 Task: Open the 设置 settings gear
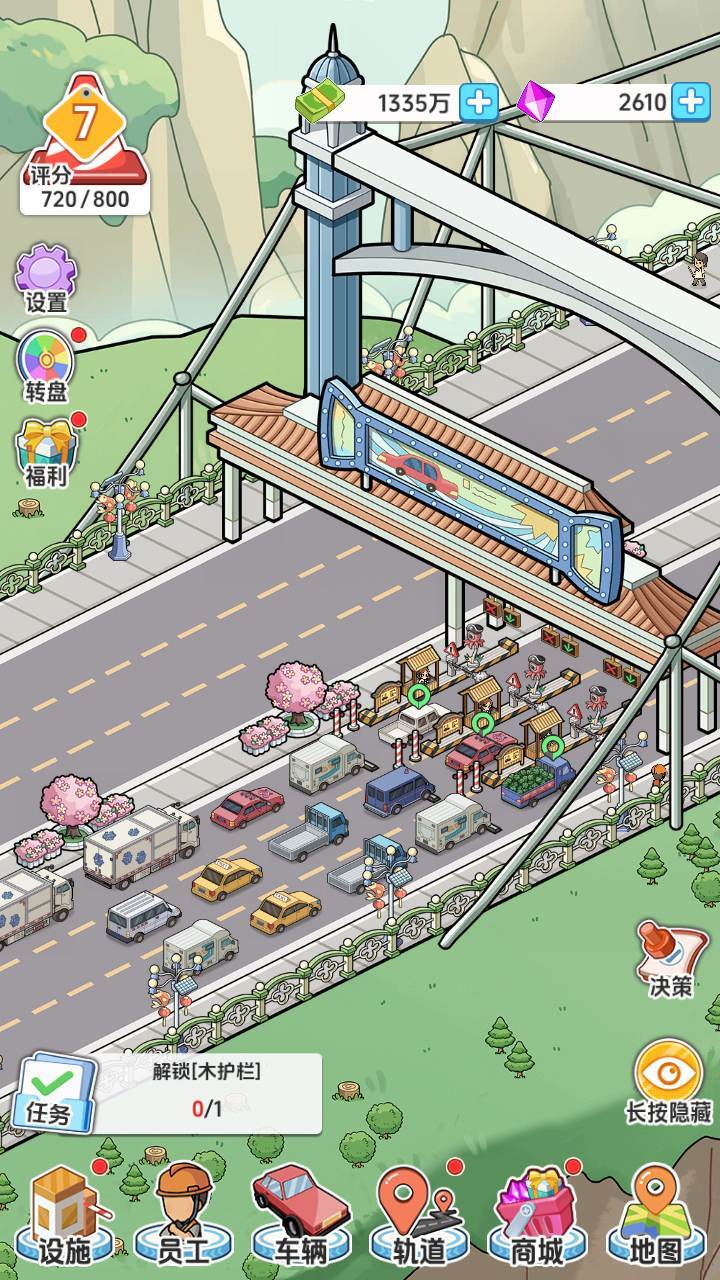pyautogui.click(x=46, y=277)
